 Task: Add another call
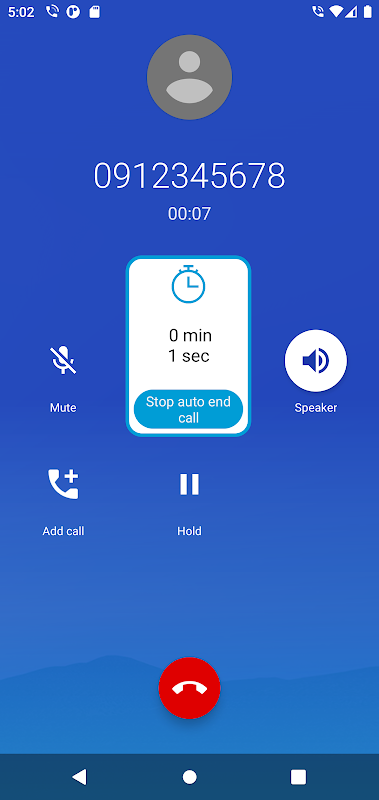tap(63, 484)
